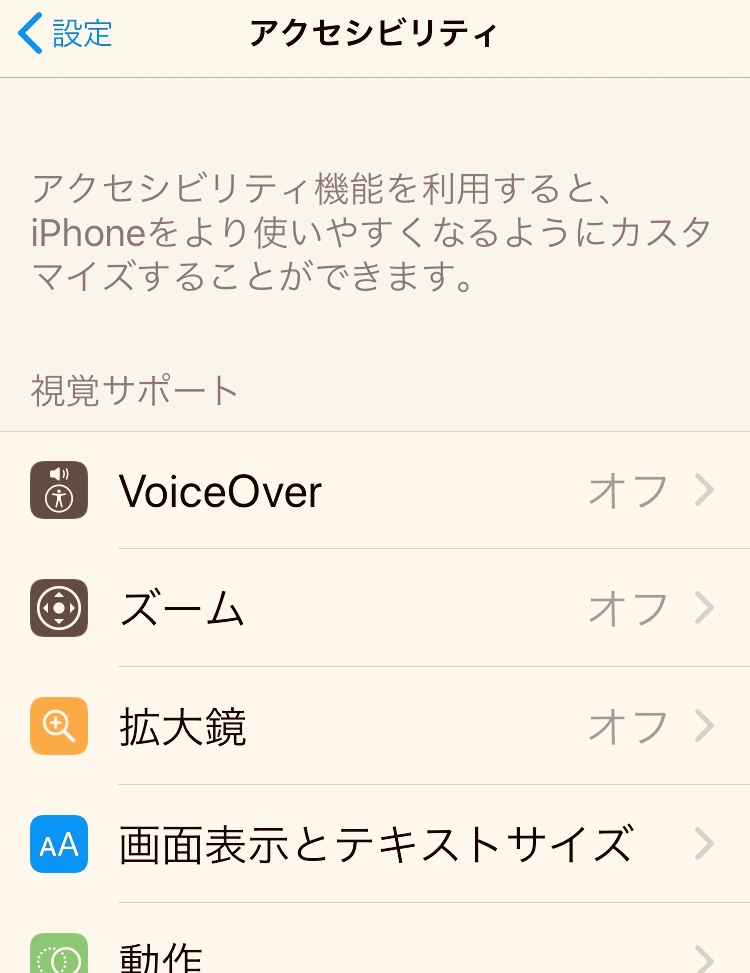The height and width of the screenshot is (973, 750).
Task: Select the VoiceOver list row
Action: [x=300, y=490]
